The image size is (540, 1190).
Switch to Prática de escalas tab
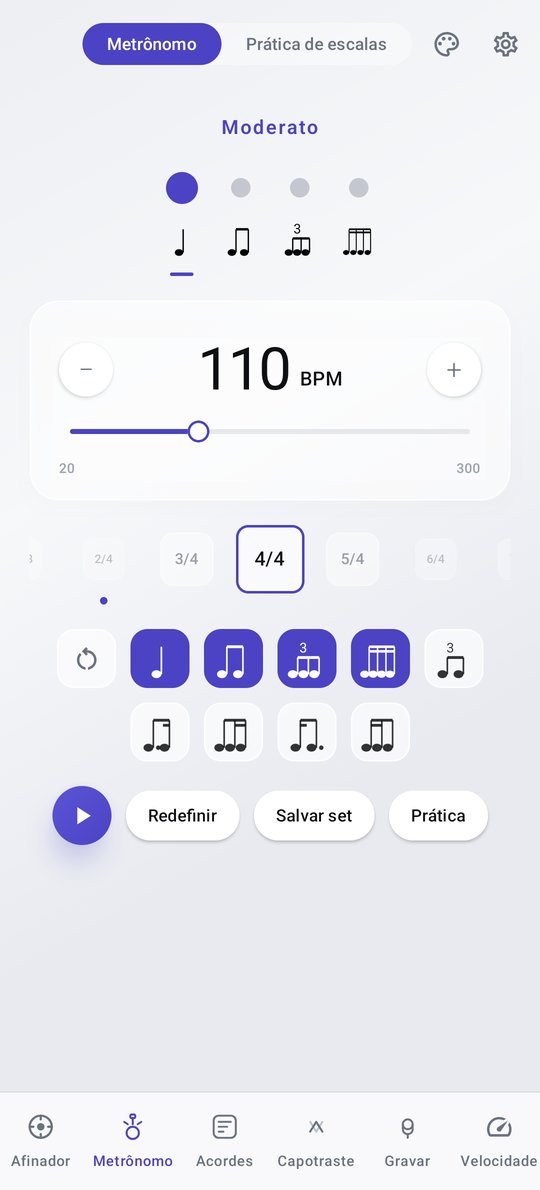(x=316, y=44)
